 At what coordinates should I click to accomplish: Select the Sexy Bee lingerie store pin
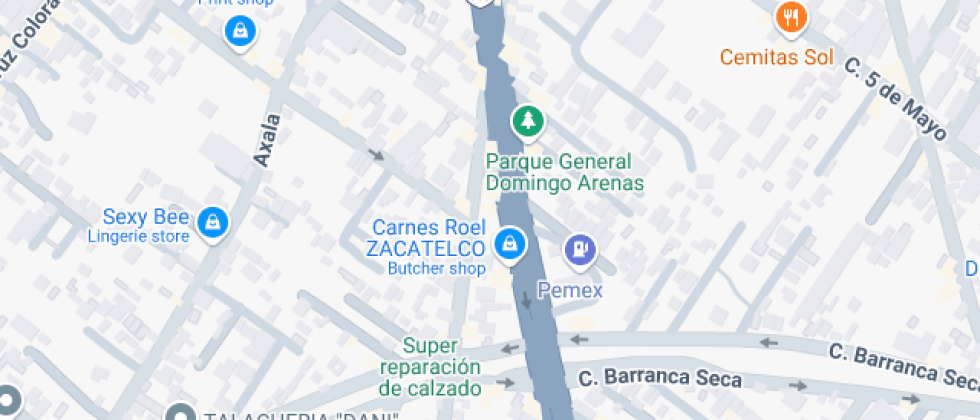click(211, 223)
